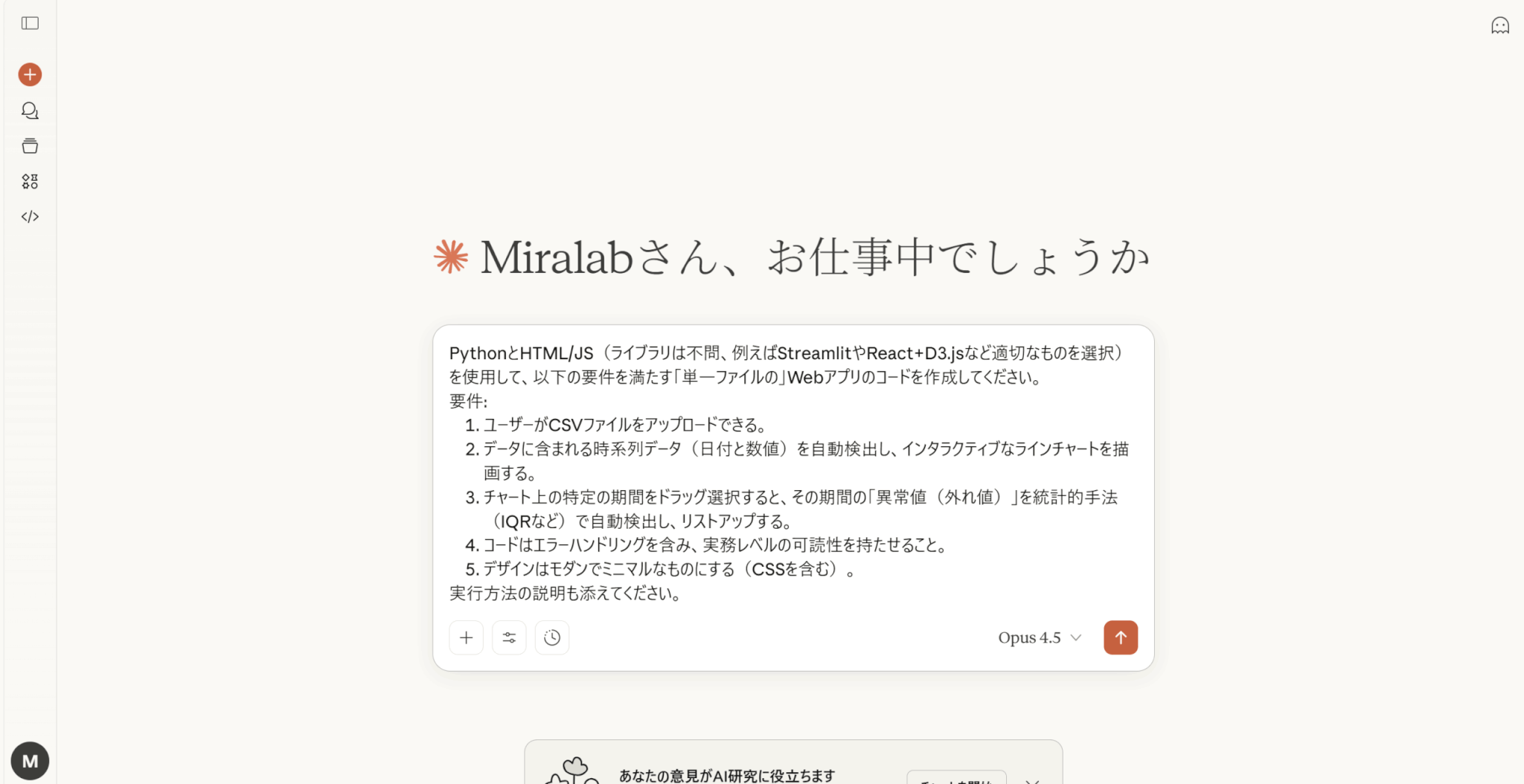The width and height of the screenshot is (1524, 784).
Task: Open the ghost incognito chat icon
Action: pos(1499,26)
